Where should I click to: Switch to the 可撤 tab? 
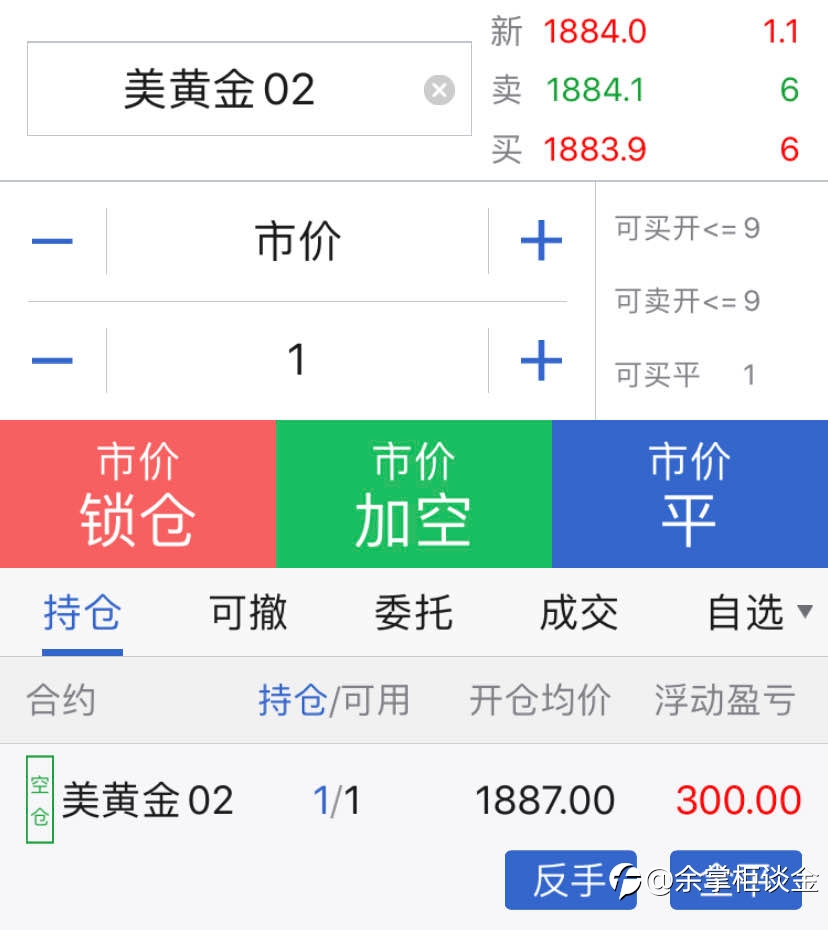coord(249,613)
